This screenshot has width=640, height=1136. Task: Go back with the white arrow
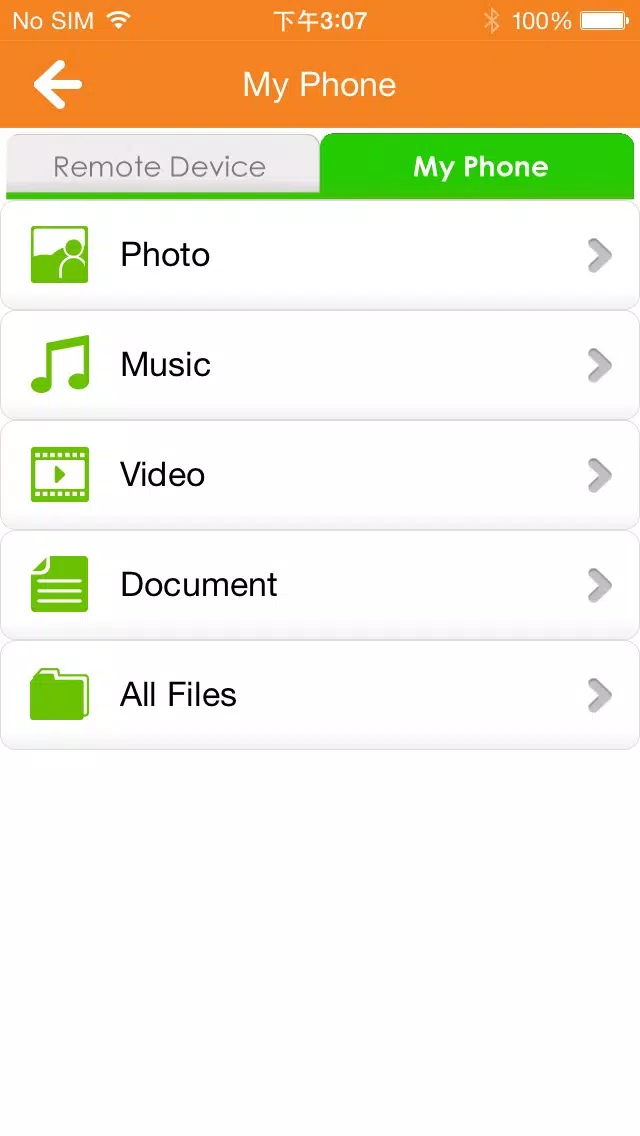tap(57, 85)
